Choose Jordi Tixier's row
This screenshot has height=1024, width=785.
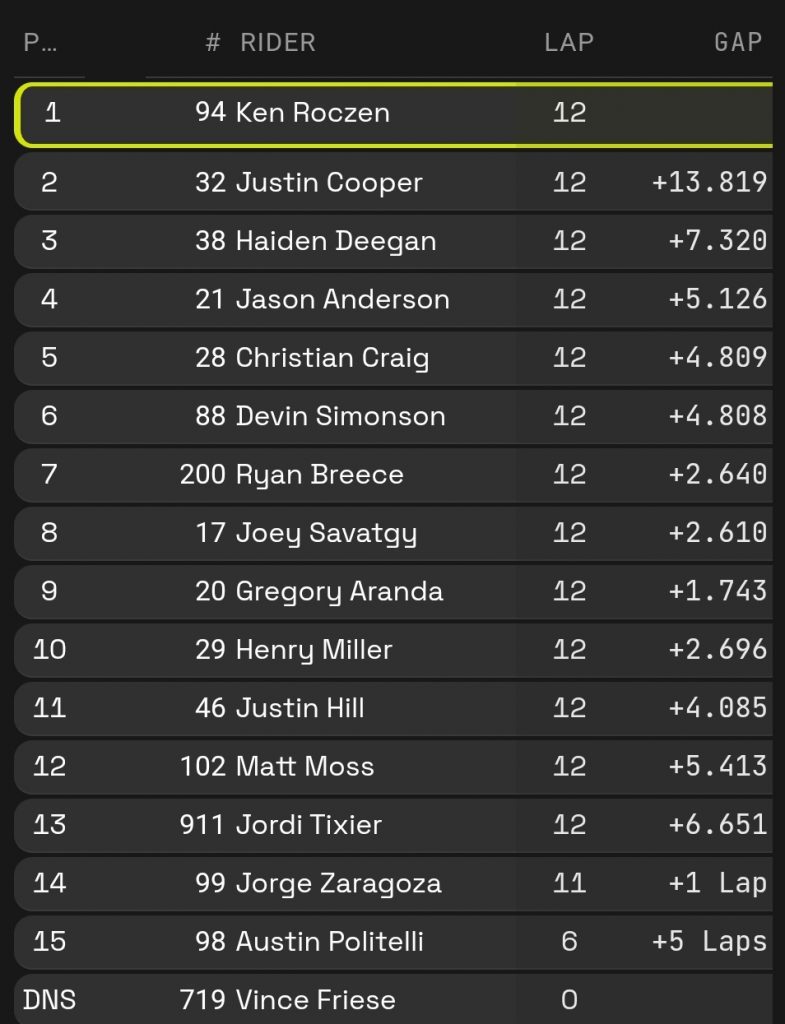(x=309, y=825)
